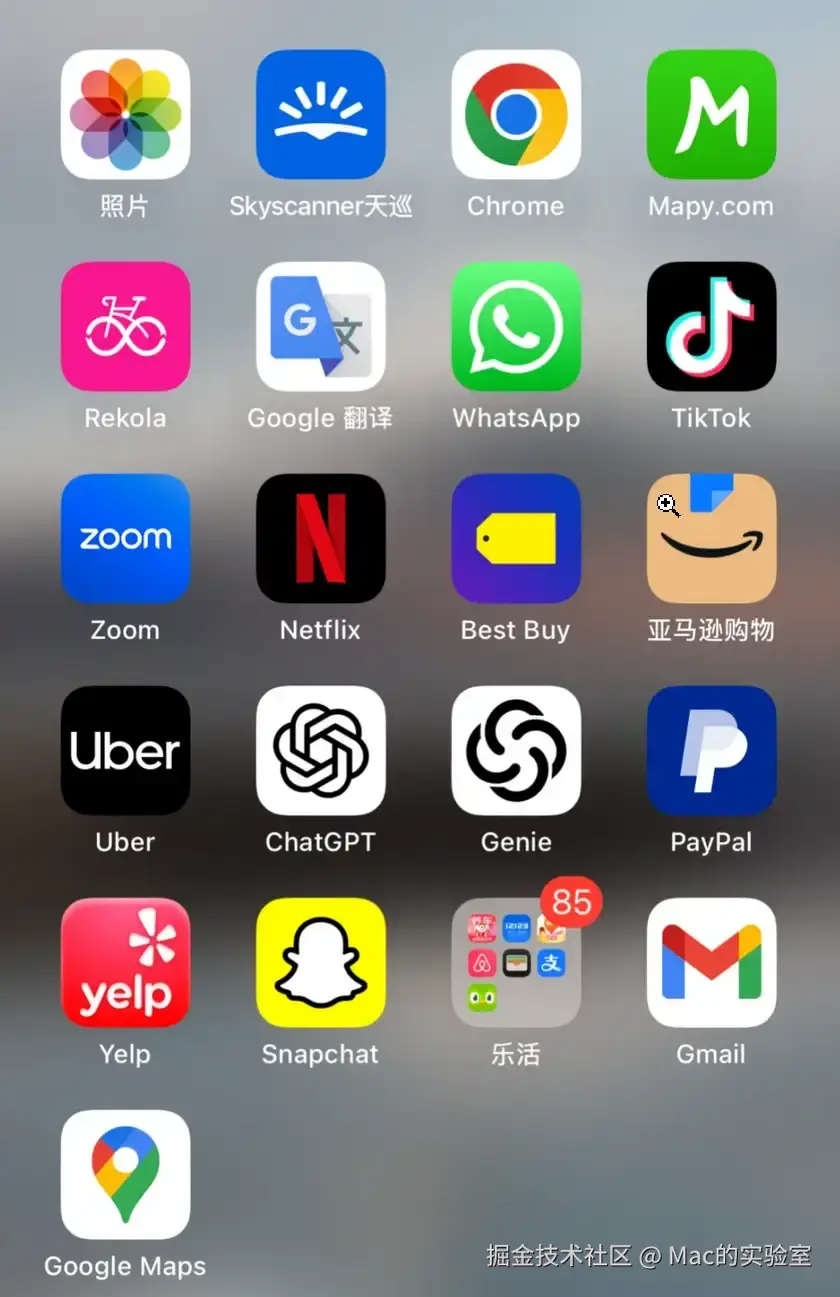Open Amazon shopping (亚马逊购物)
Screen dimensions: 840x1297
711,538
